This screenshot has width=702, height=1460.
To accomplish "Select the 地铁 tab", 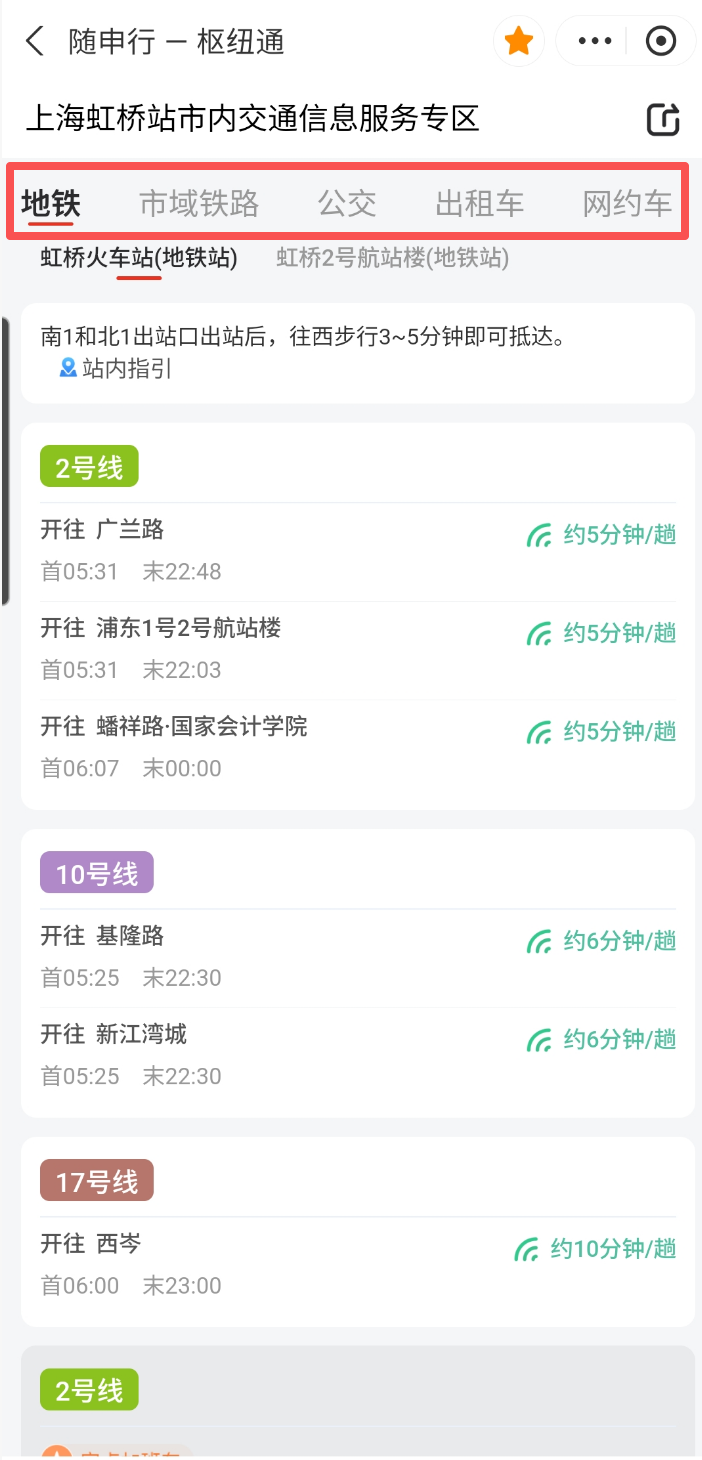I will click(51, 203).
